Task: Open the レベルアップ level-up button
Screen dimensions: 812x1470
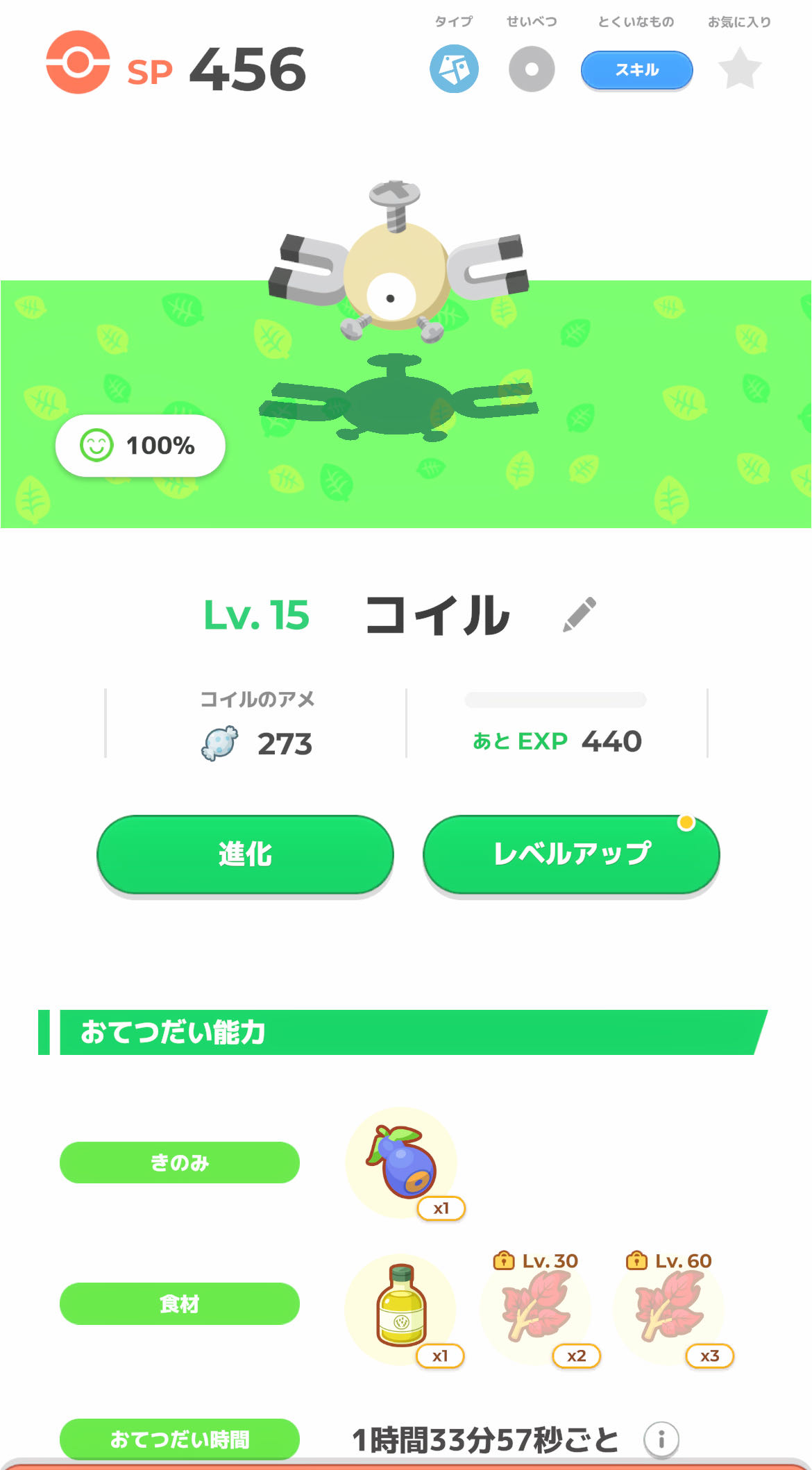Action: [571, 854]
